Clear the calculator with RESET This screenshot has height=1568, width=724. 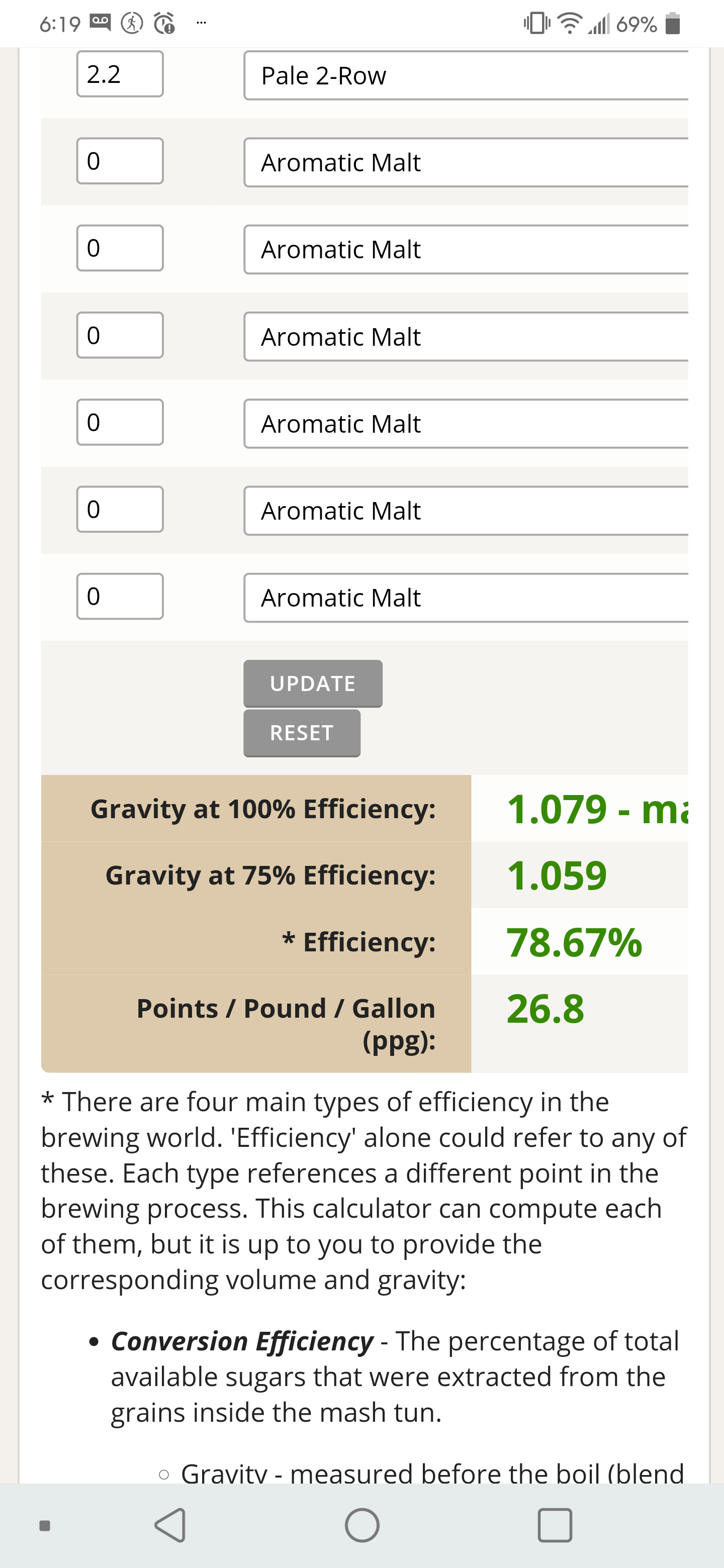[301, 733]
